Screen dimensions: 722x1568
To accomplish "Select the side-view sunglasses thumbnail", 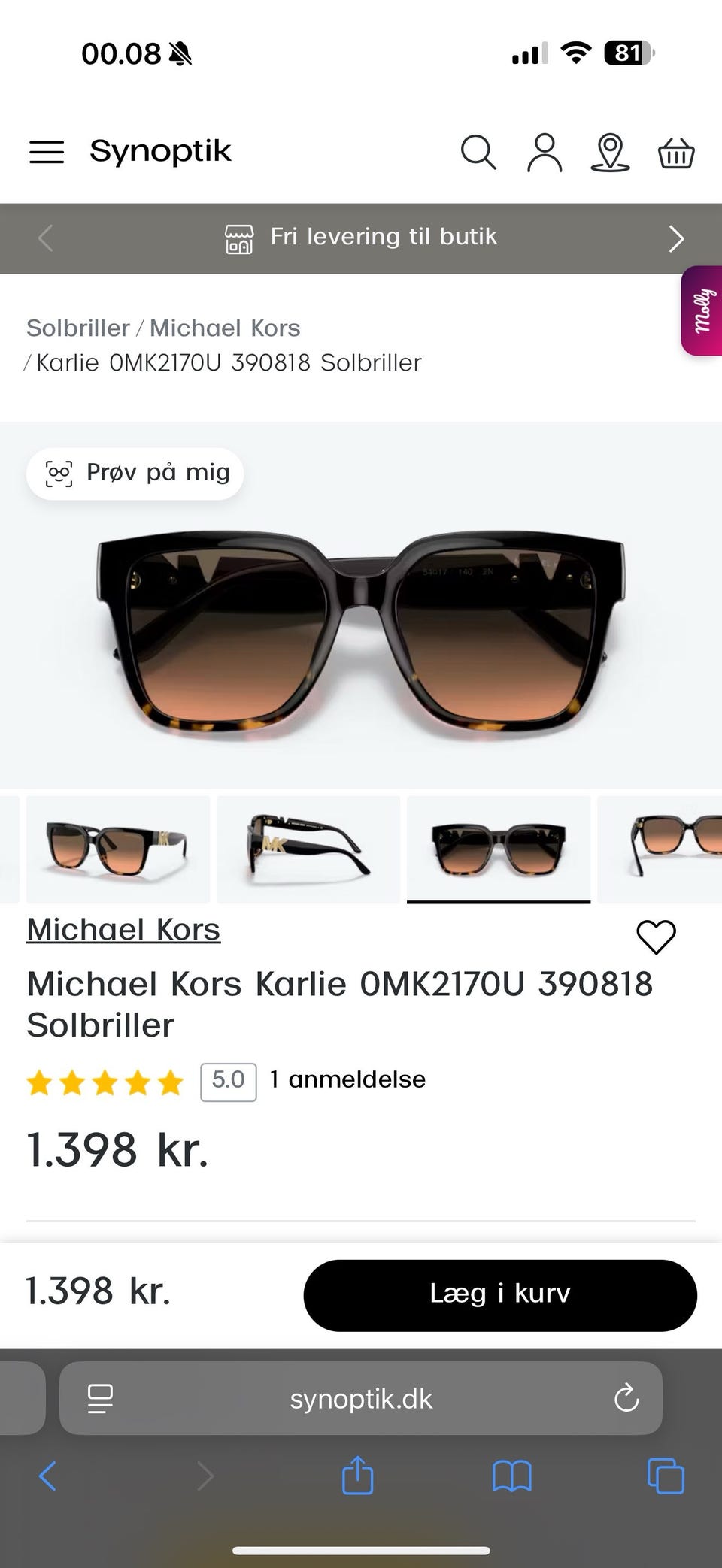I will click(x=308, y=849).
